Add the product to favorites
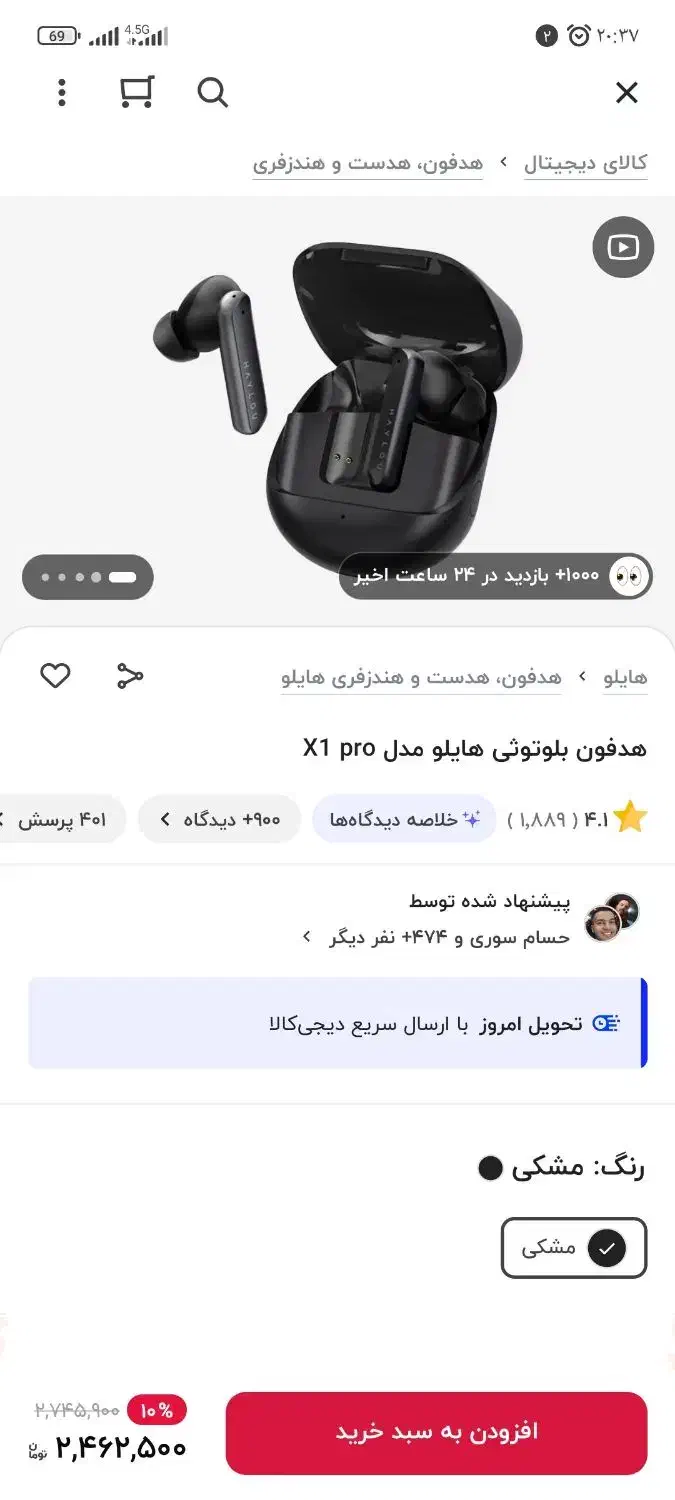The height and width of the screenshot is (1500, 675). pos(55,676)
